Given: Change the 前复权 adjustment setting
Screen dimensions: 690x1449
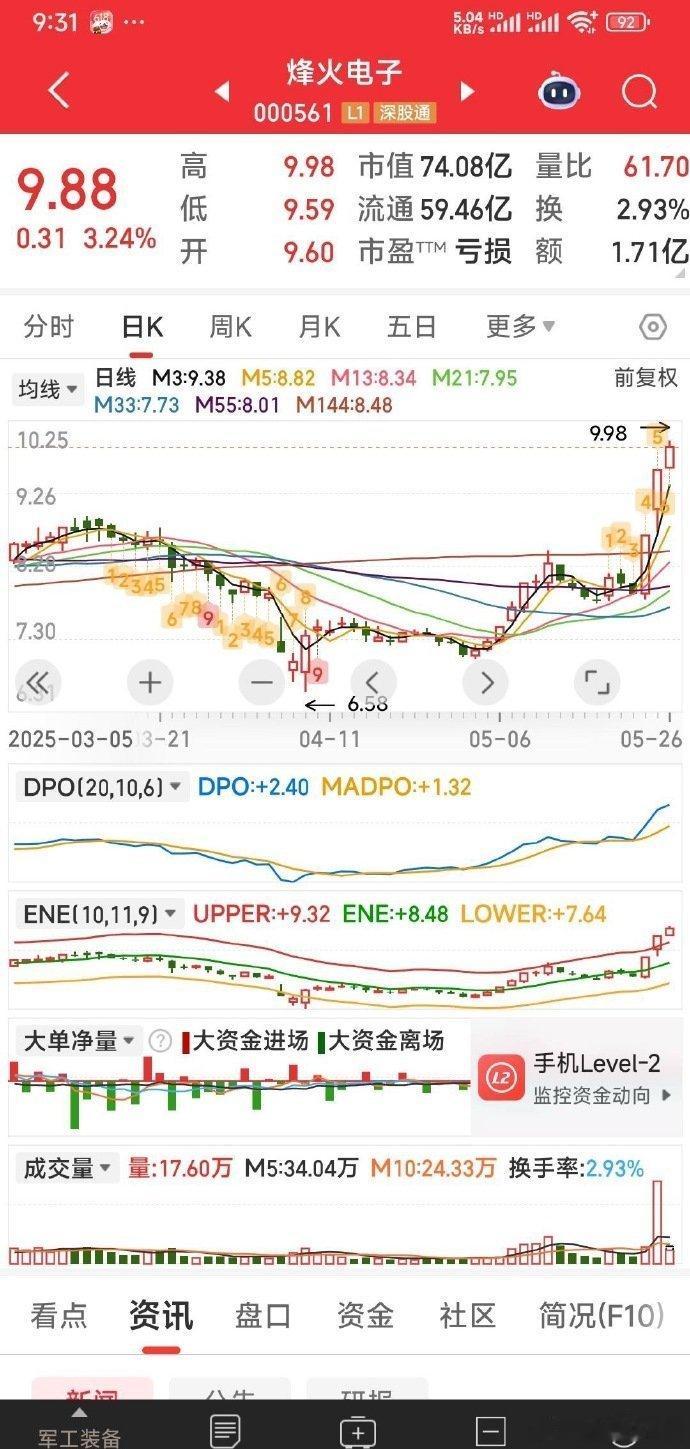Looking at the screenshot, I should (645, 378).
